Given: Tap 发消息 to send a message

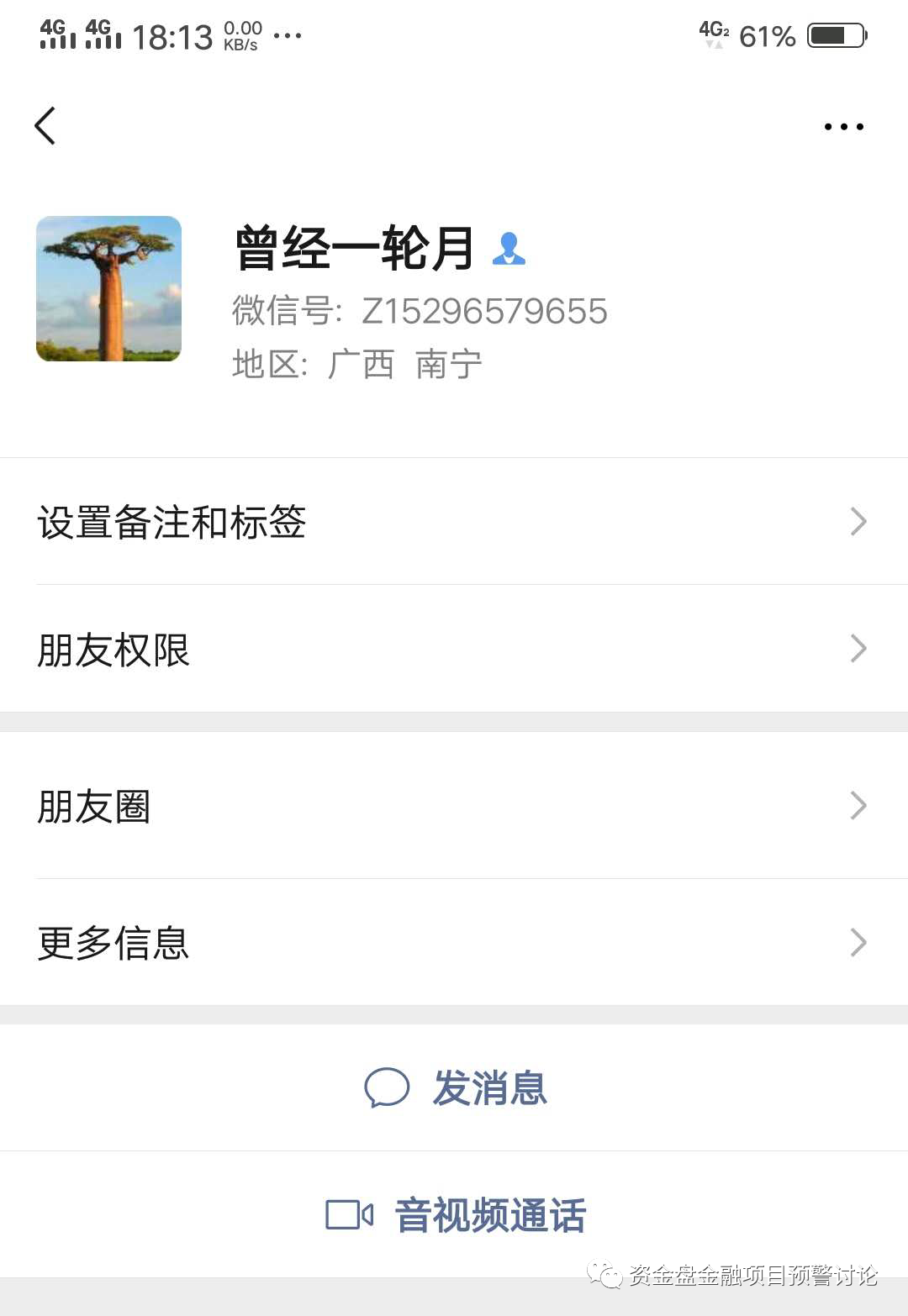Looking at the screenshot, I should pos(456,1087).
